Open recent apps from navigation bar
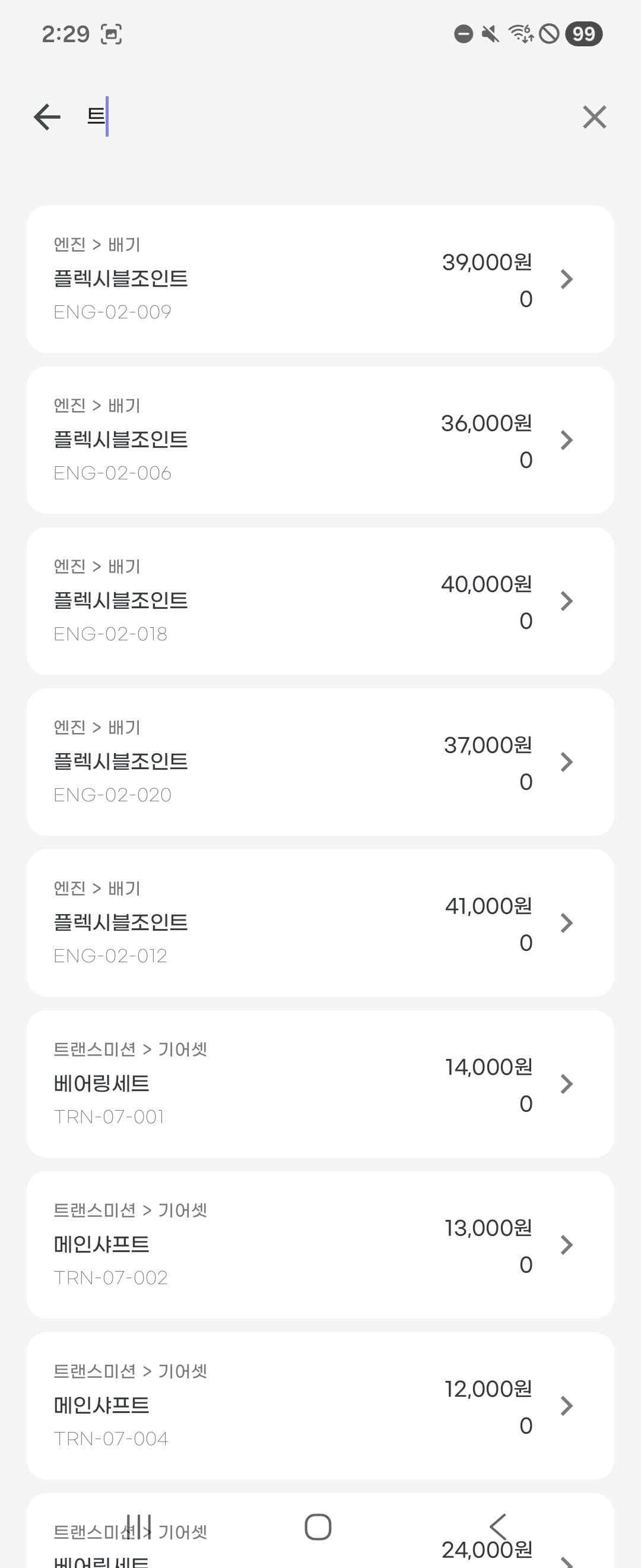The height and width of the screenshot is (1568, 641). click(x=139, y=1526)
